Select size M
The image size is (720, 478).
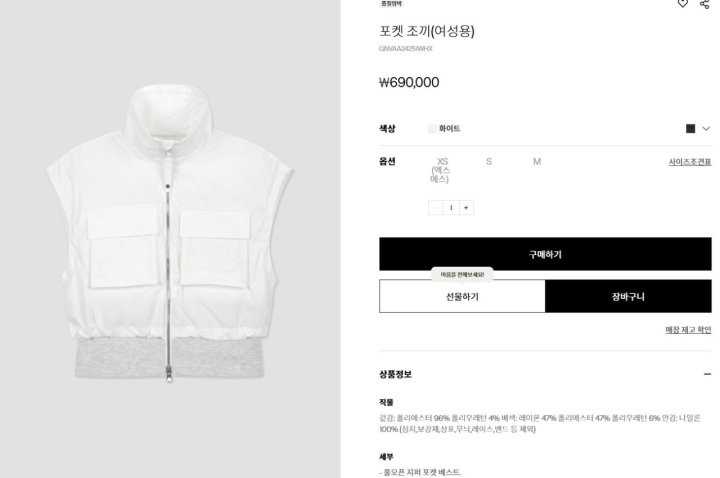(536, 161)
